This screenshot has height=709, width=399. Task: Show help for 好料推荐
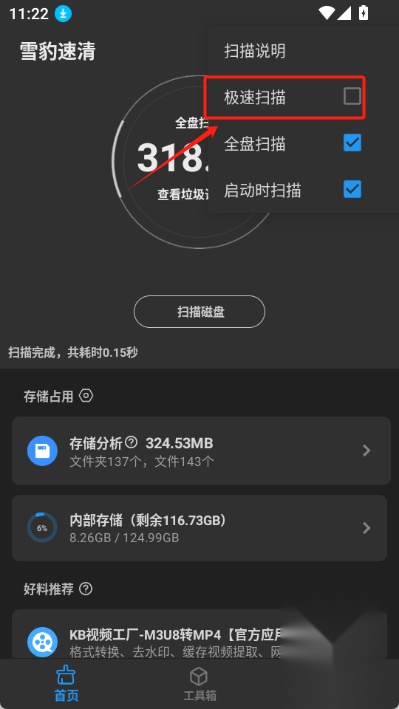tap(86, 589)
